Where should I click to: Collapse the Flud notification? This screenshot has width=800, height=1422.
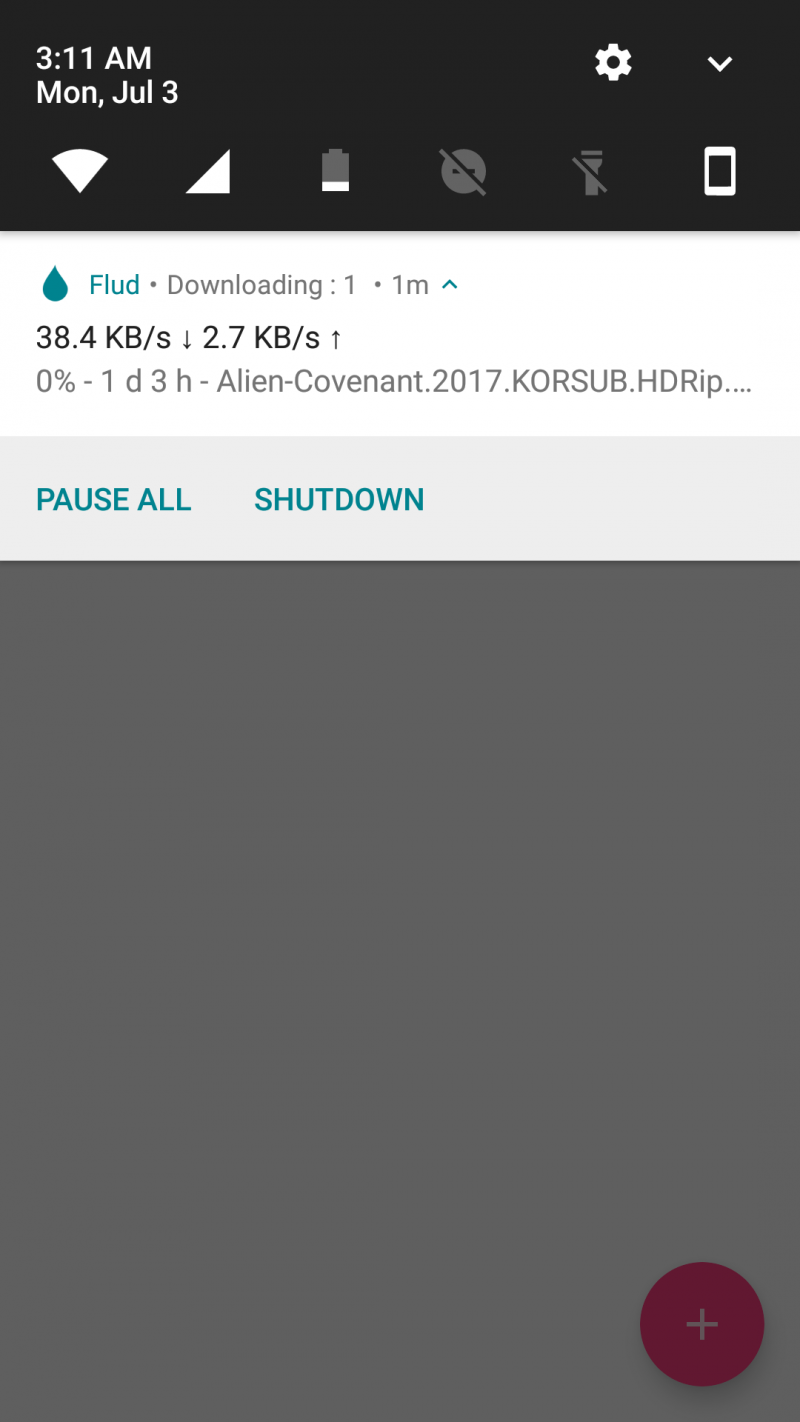(450, 285)
